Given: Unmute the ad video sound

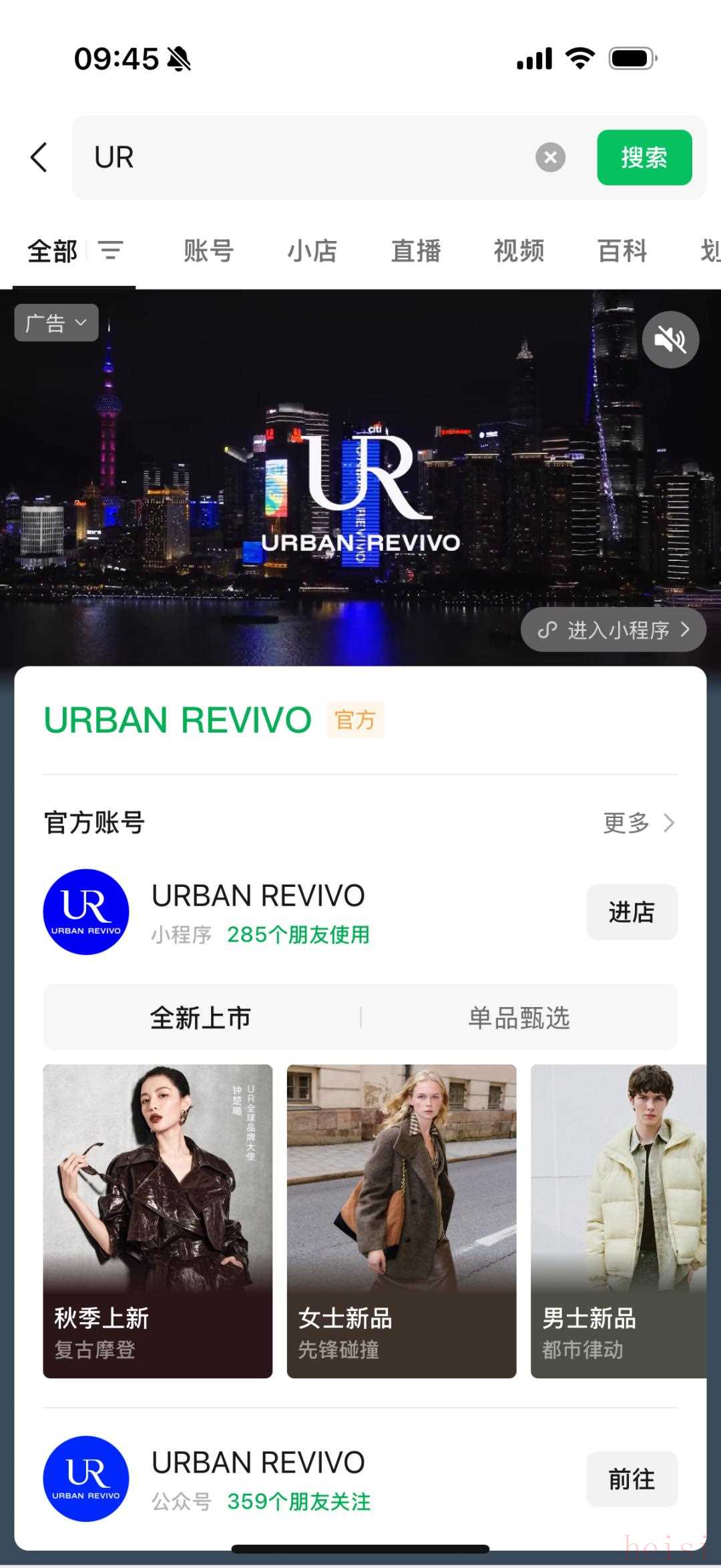Looking at the screenshot, I should coord(670,340).
